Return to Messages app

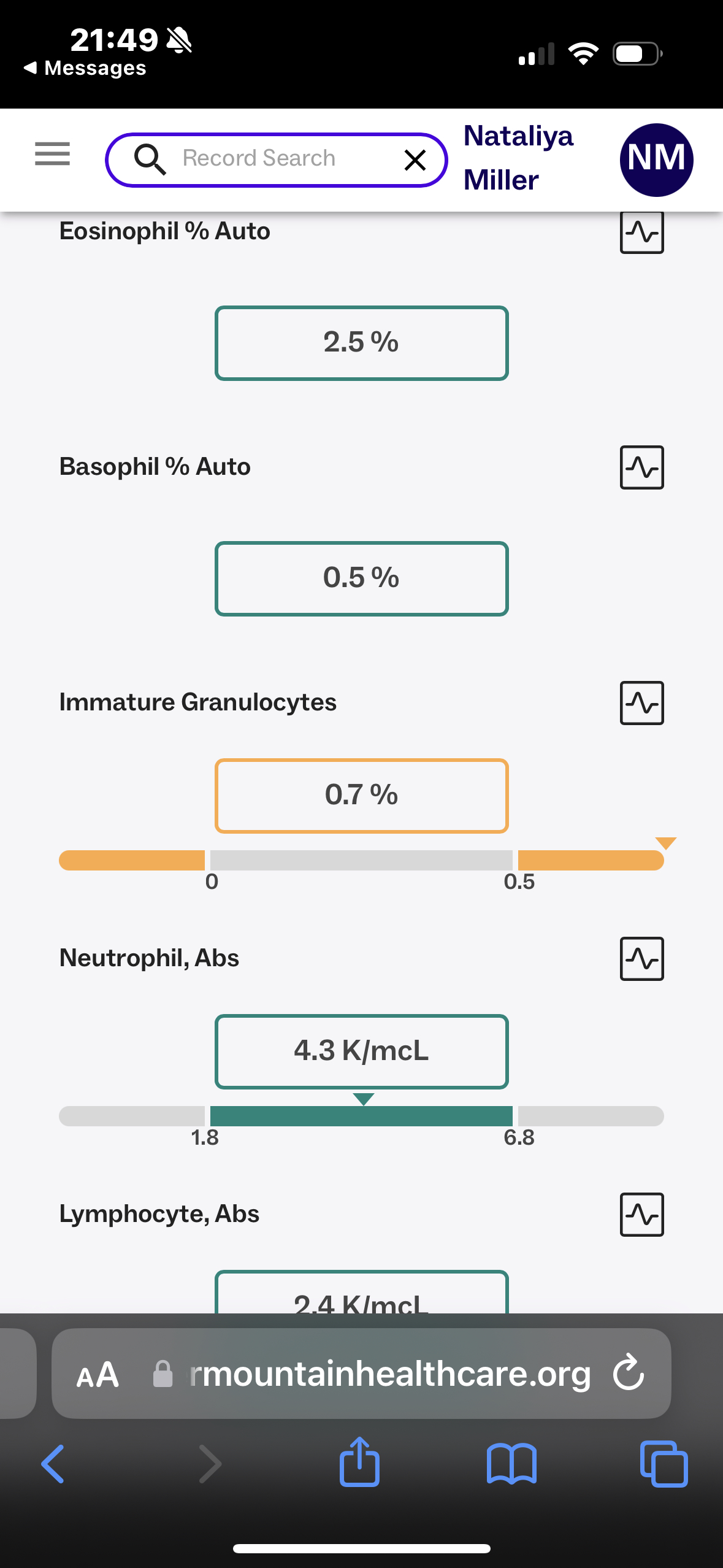click(x=85, y=68)
